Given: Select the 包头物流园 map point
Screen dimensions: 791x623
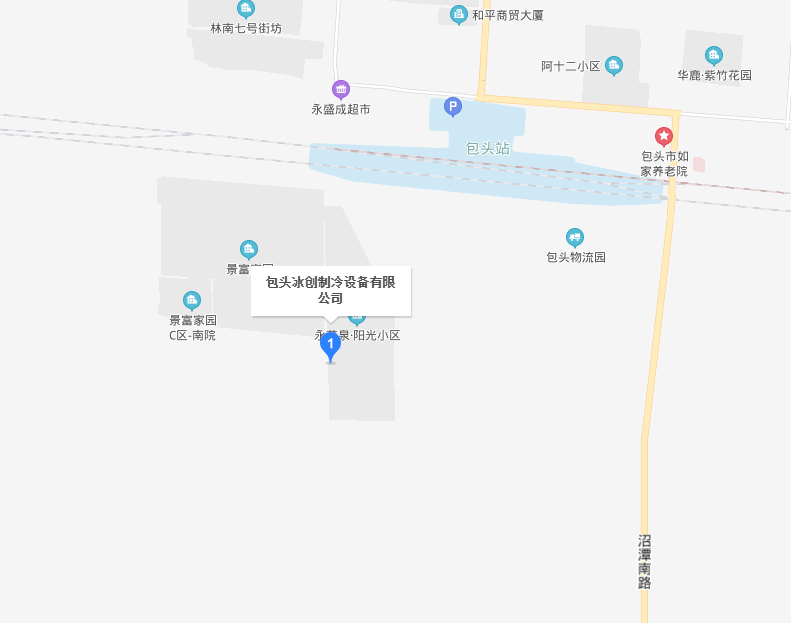Looking at the screenshot, I should tap(575, 237).
